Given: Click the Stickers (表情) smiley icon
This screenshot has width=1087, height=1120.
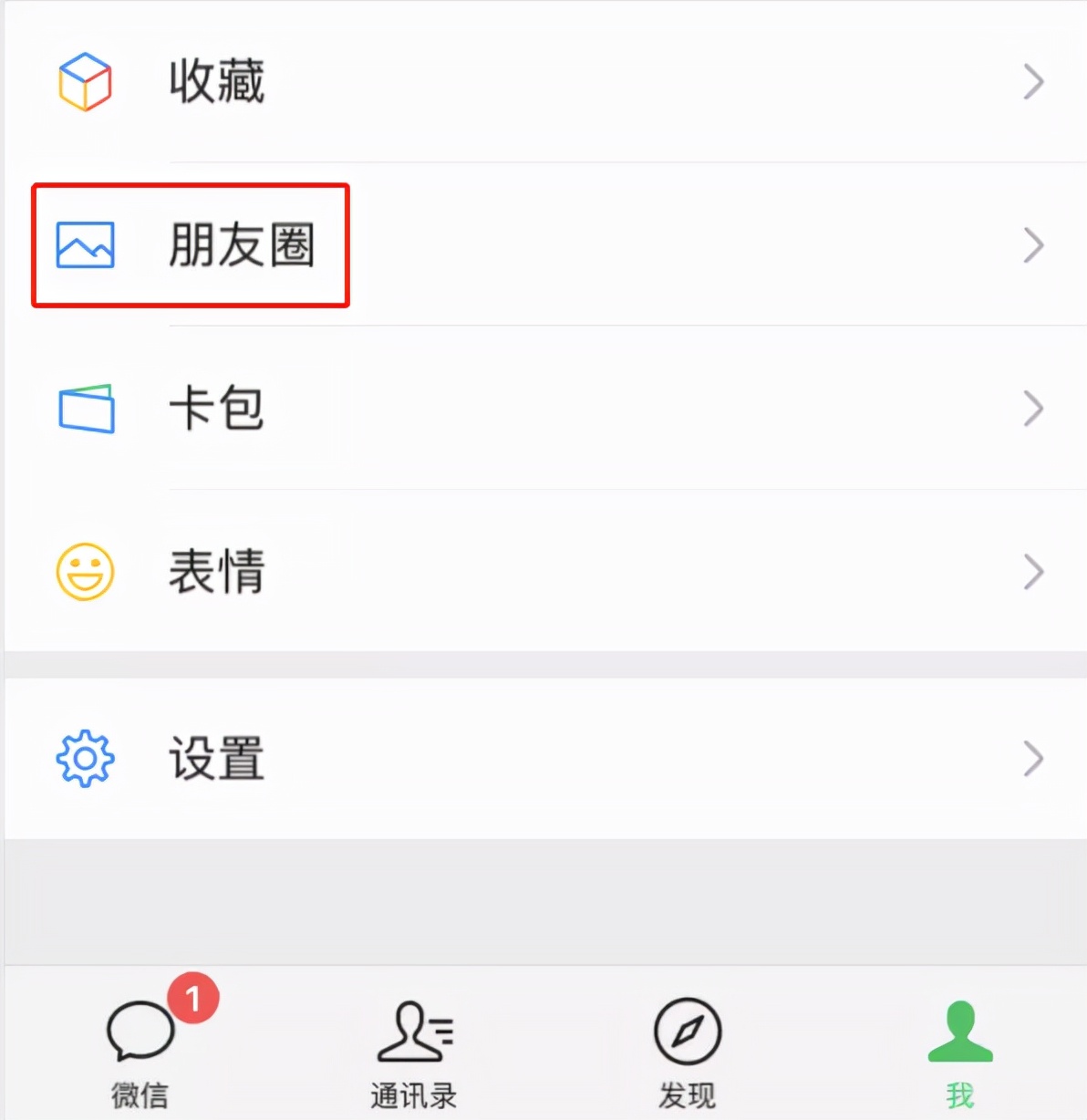Looking at the screenshot, I should pos(85,572).
